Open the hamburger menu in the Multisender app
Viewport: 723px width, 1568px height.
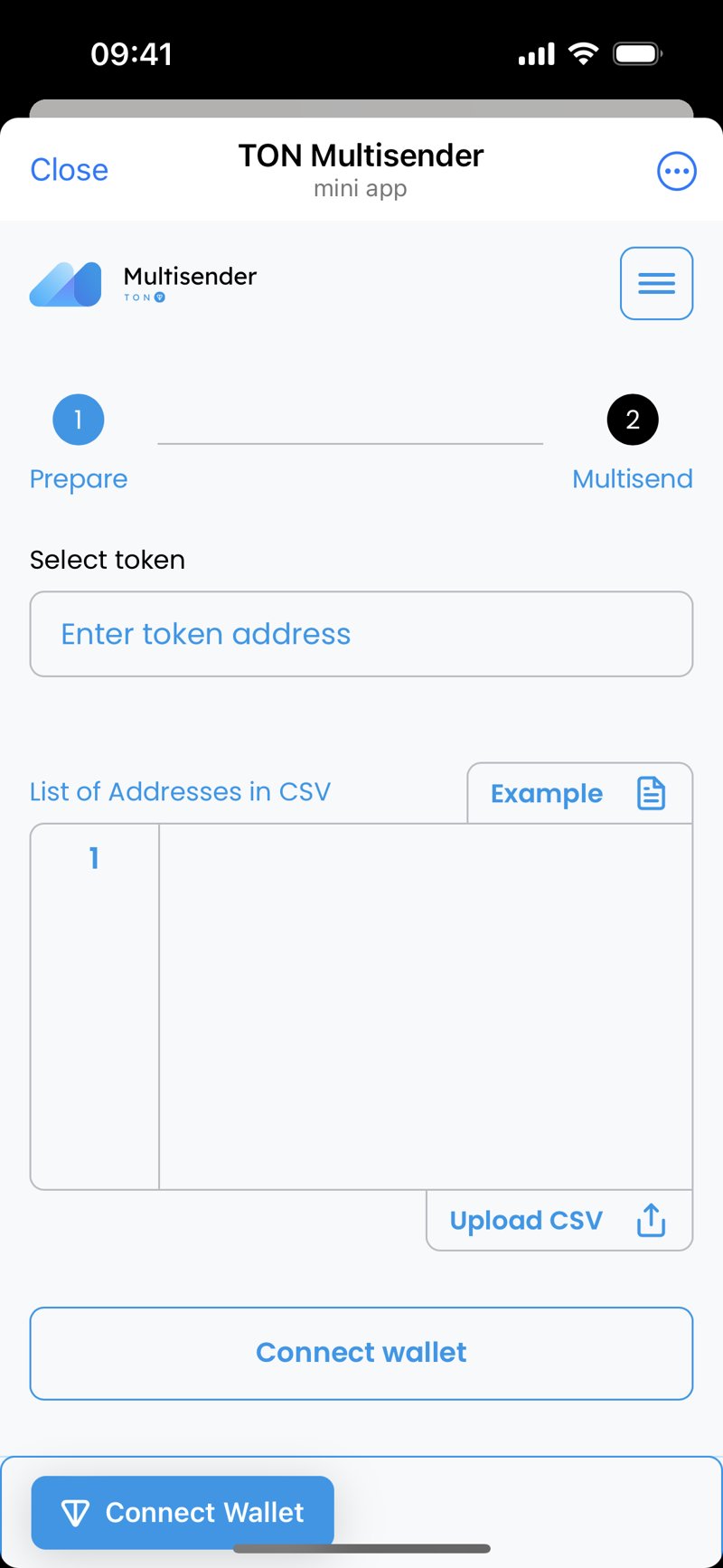coord(656,283)
